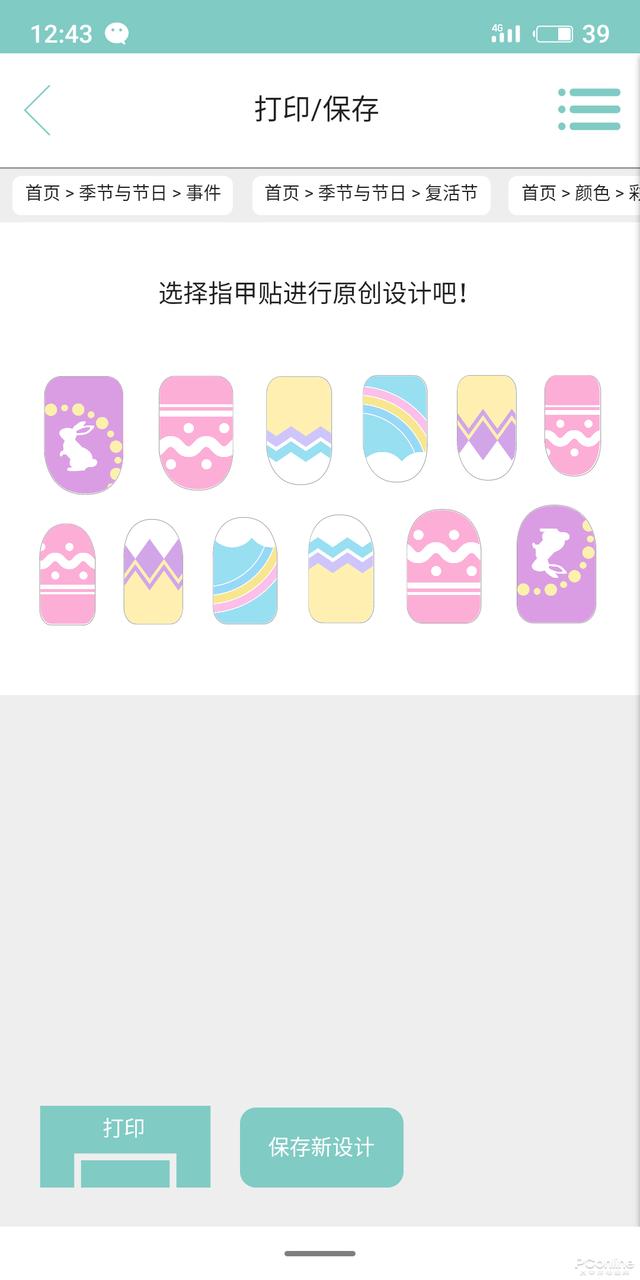Select the purple bunny nail in bottom row
Viewport: 640px width, 1280px height.
(x=556, y=564)
